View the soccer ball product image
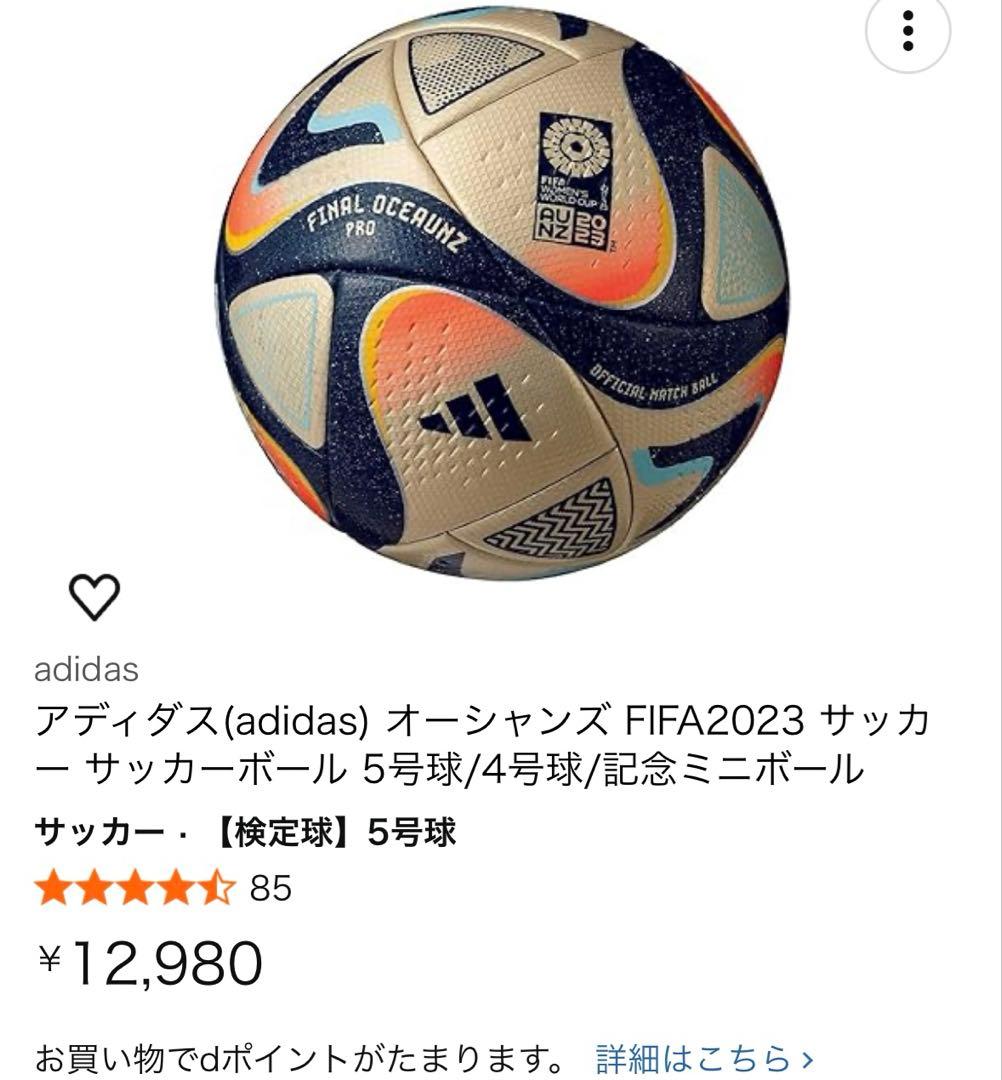 [x=500, y=300]
